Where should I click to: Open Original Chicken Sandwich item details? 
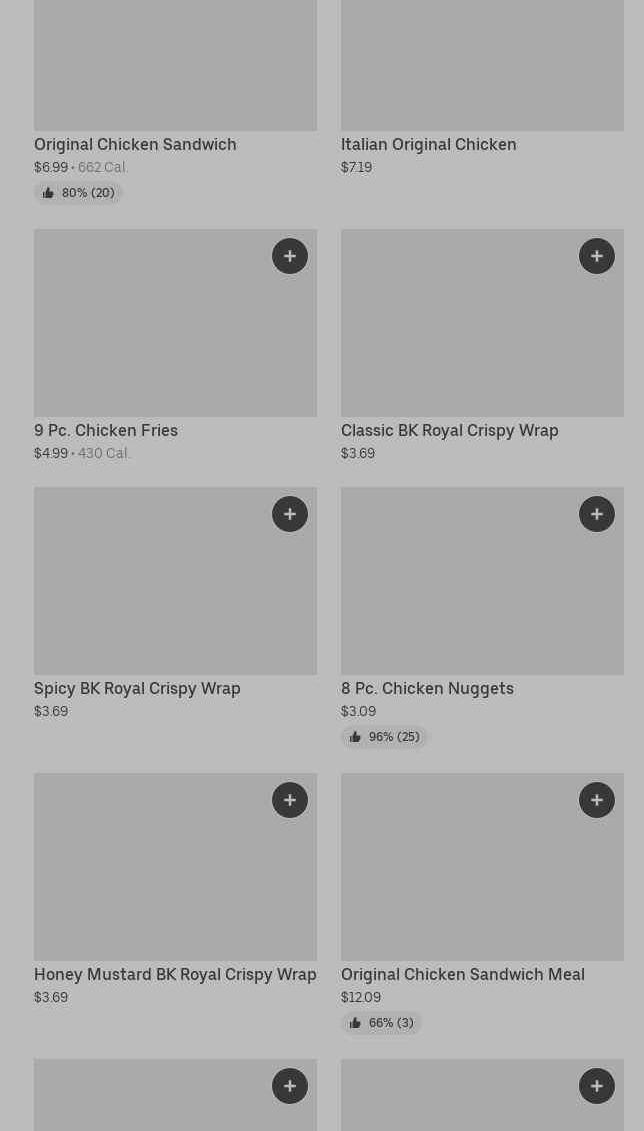[135, 144]
